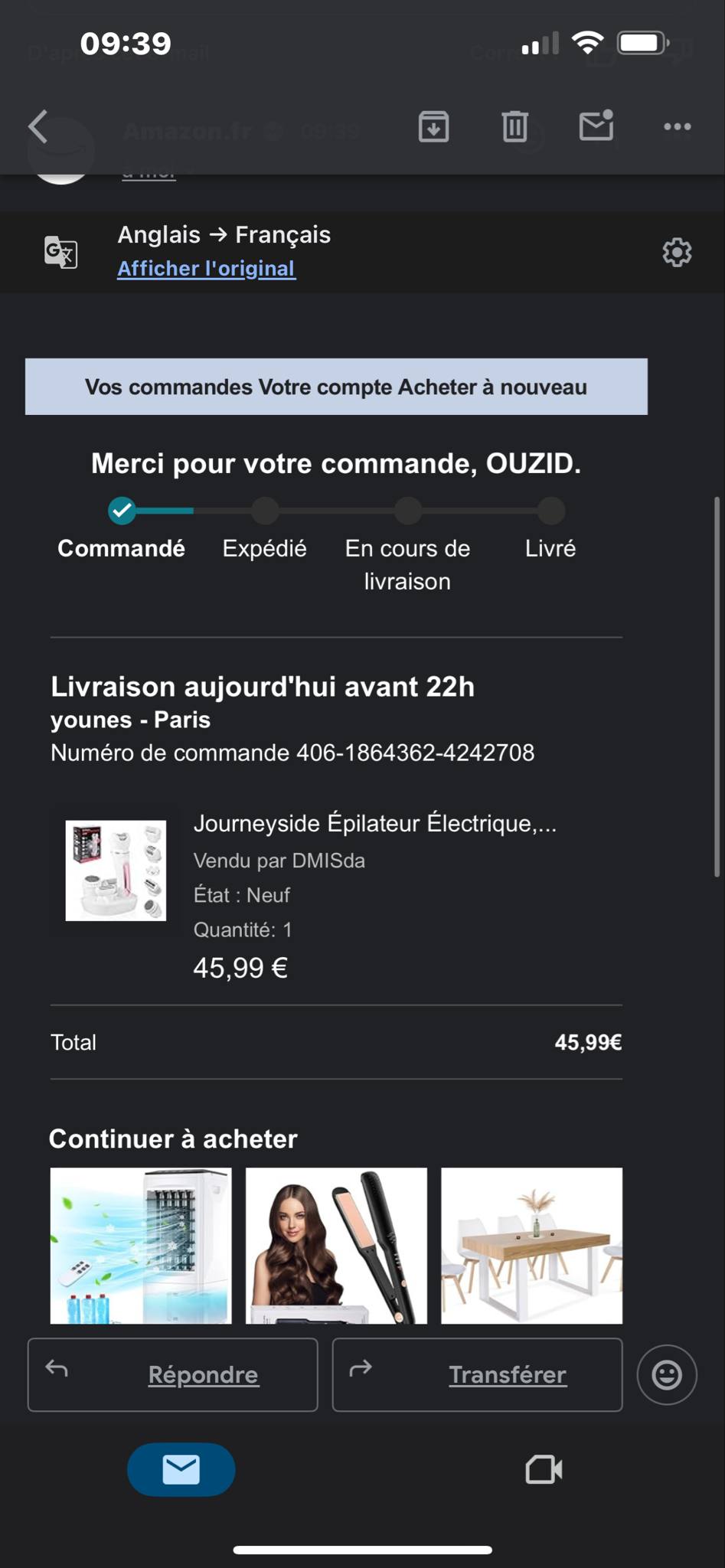This screenshot has height=1568, width=725.
Task: Open the three-dot overflow menu
Action: (x=677, y=126)
